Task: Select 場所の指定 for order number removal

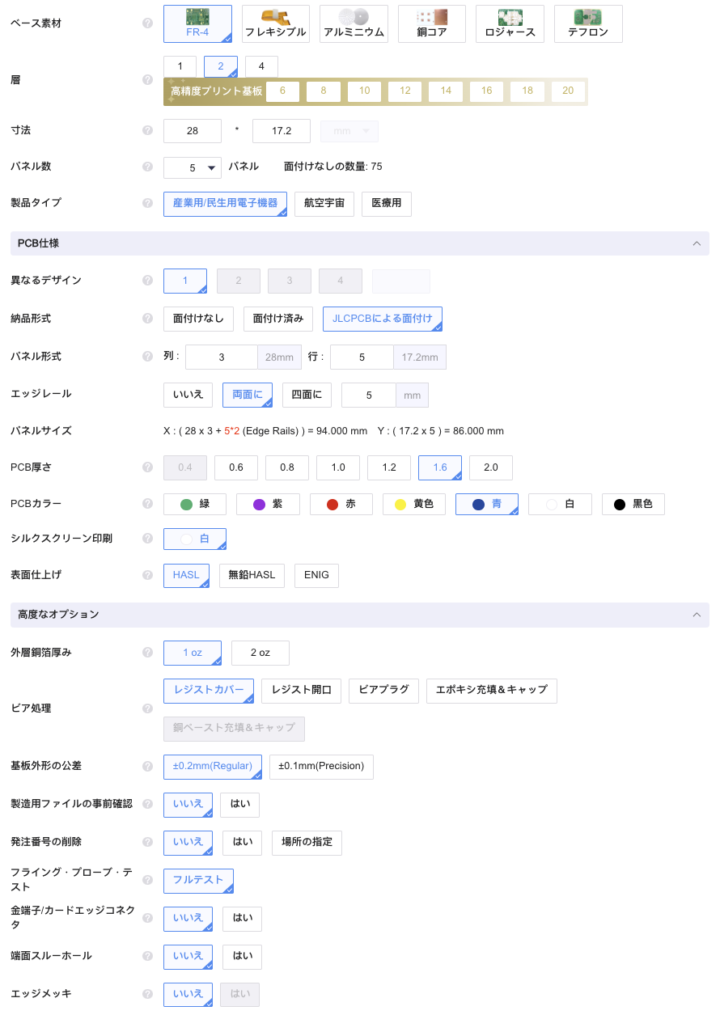Action: click(x=307, y=842)
